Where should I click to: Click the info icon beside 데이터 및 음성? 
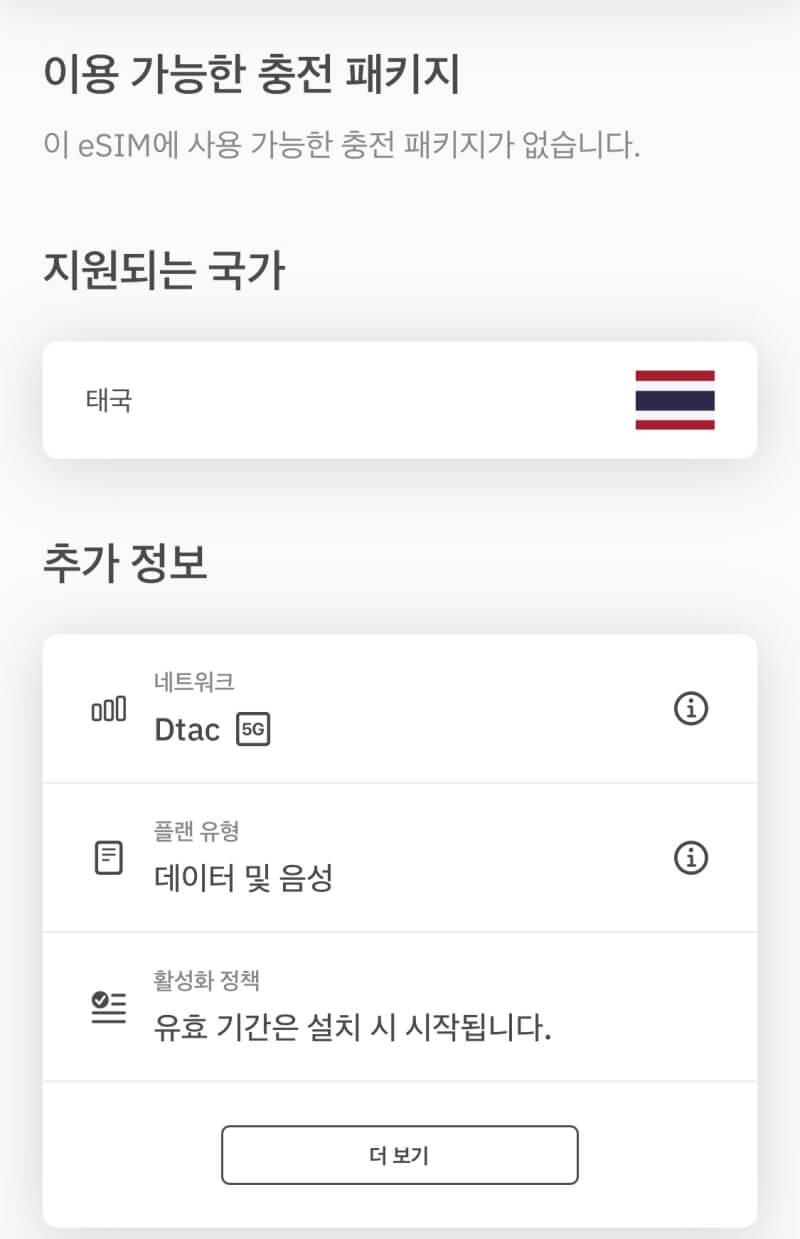(x=690, y=857)
